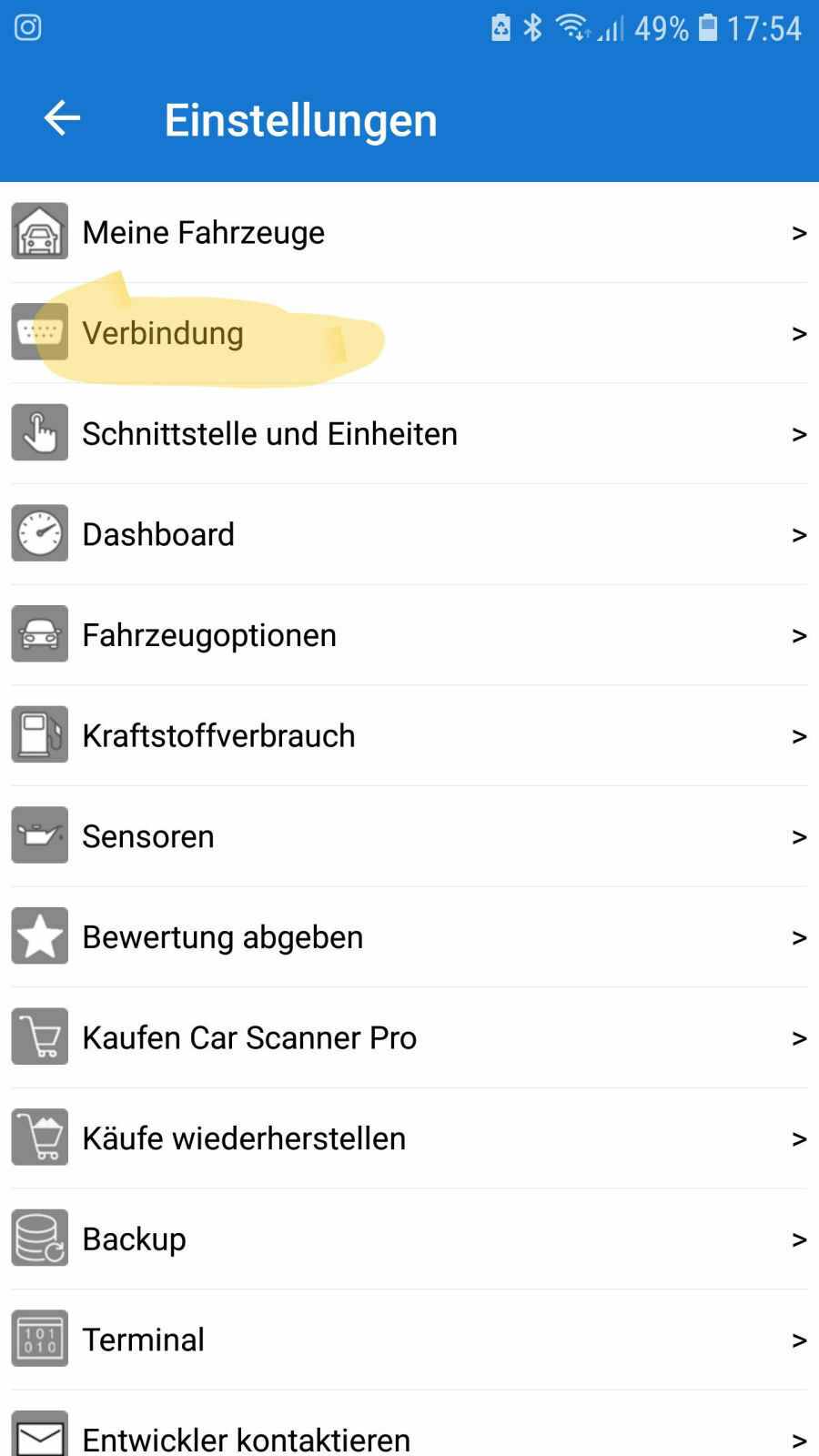Click the fuel pump icon beside Kraftstoffverbrauch

pos(39,734)
